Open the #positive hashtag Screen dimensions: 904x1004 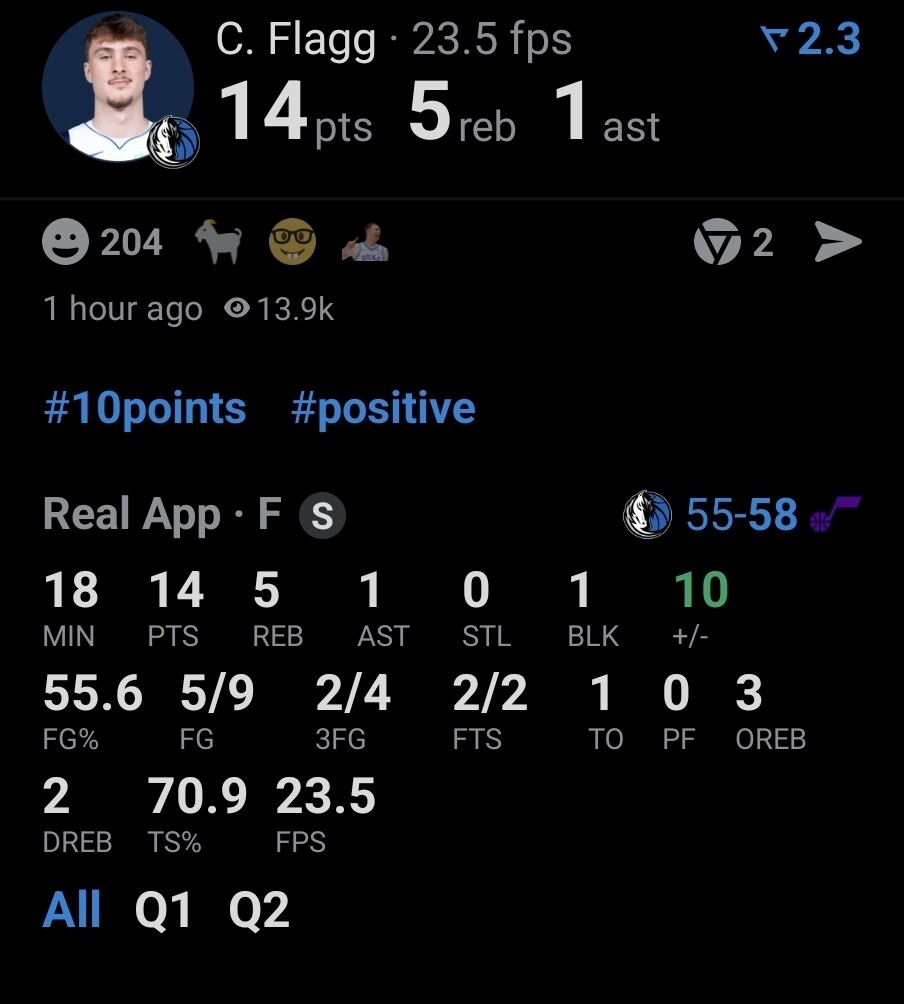383,409
